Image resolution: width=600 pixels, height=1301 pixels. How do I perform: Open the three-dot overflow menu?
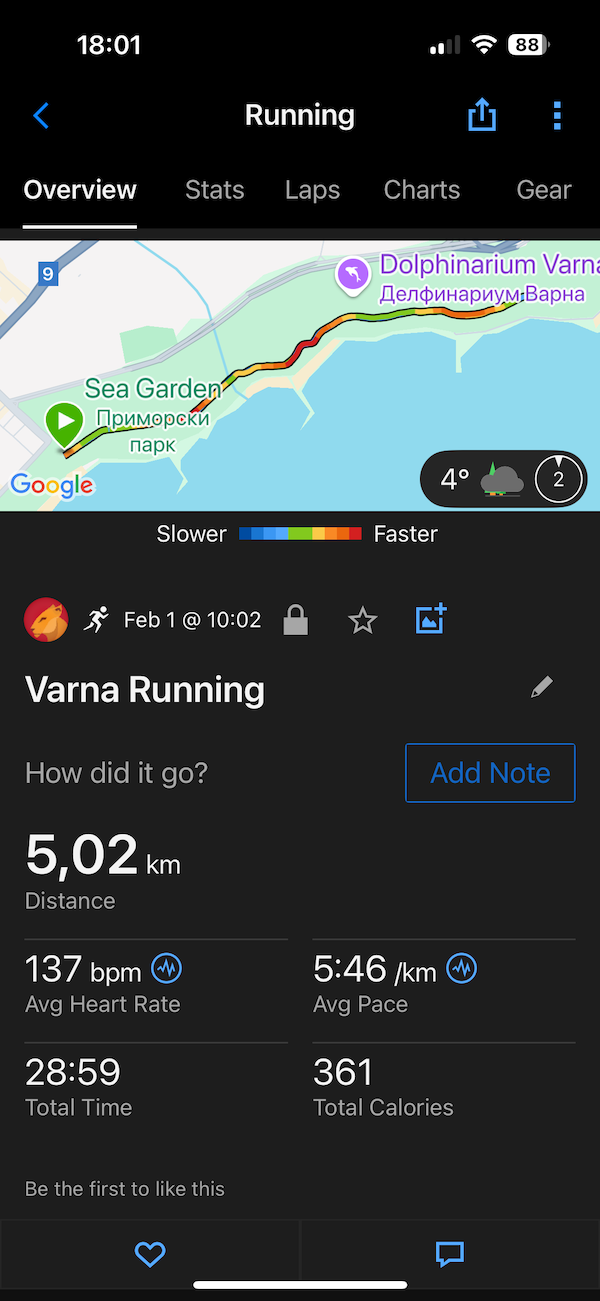pyautogui.click(x=557, y=116)
